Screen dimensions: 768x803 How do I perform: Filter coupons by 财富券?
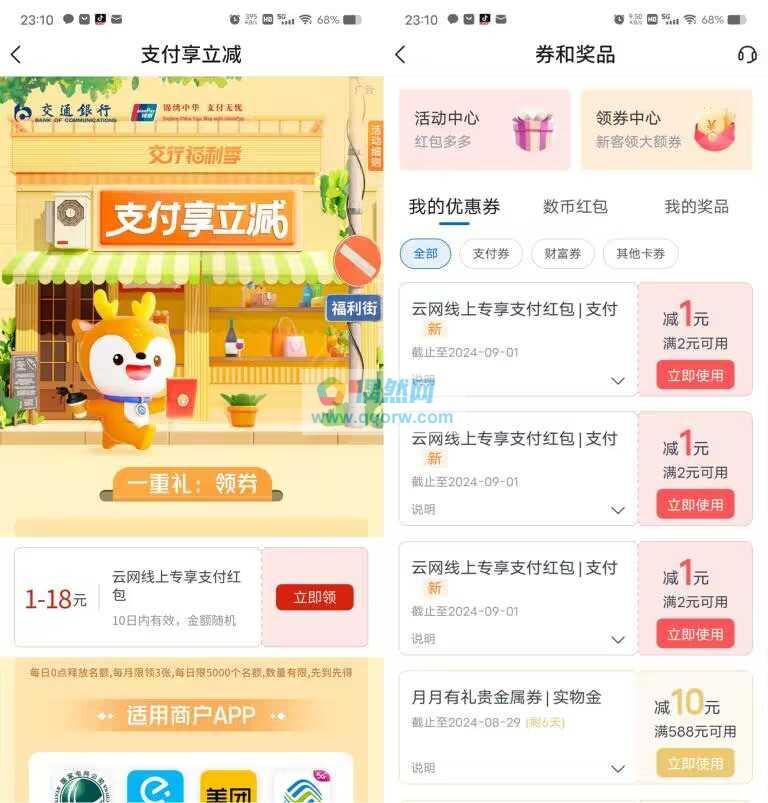(562, 254)
